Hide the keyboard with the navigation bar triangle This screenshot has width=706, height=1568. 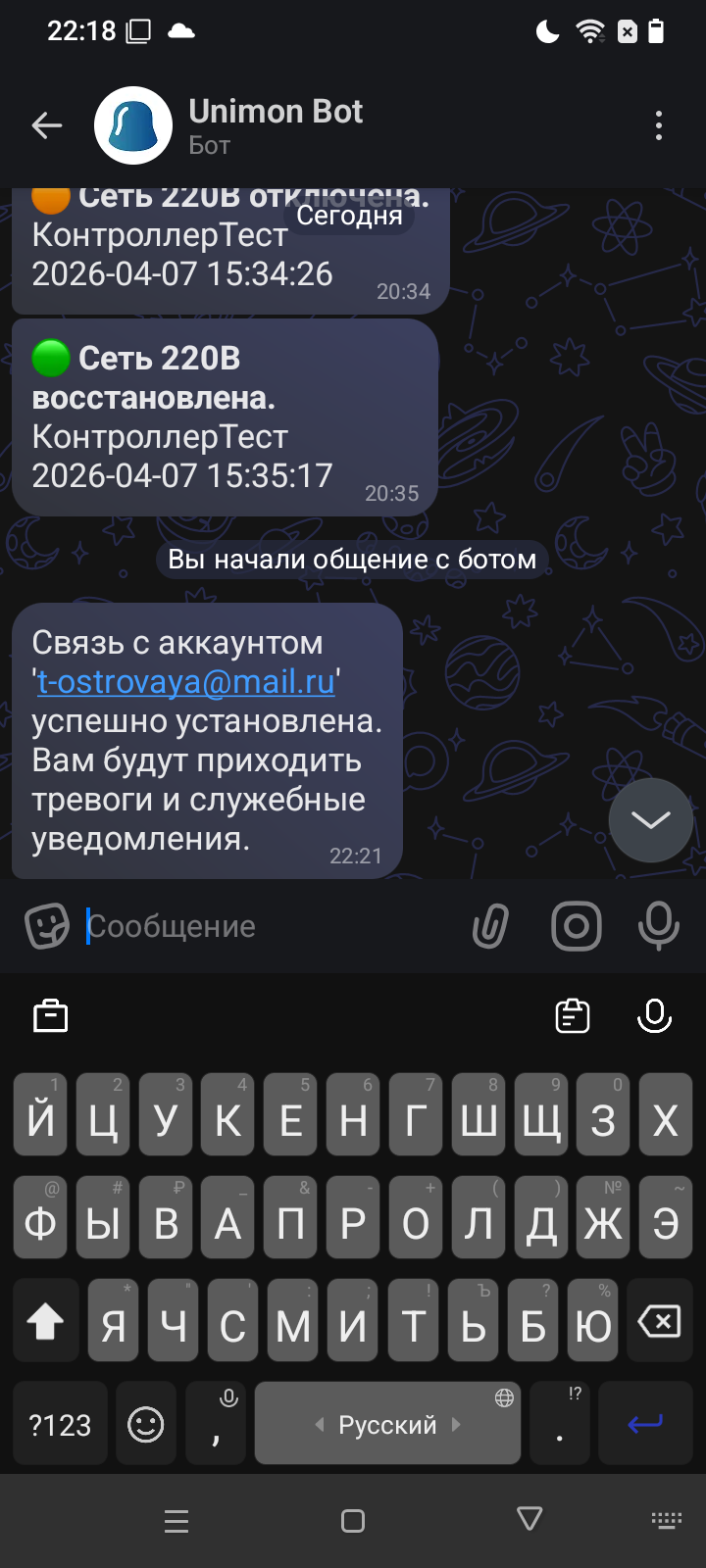(529, 1520)
